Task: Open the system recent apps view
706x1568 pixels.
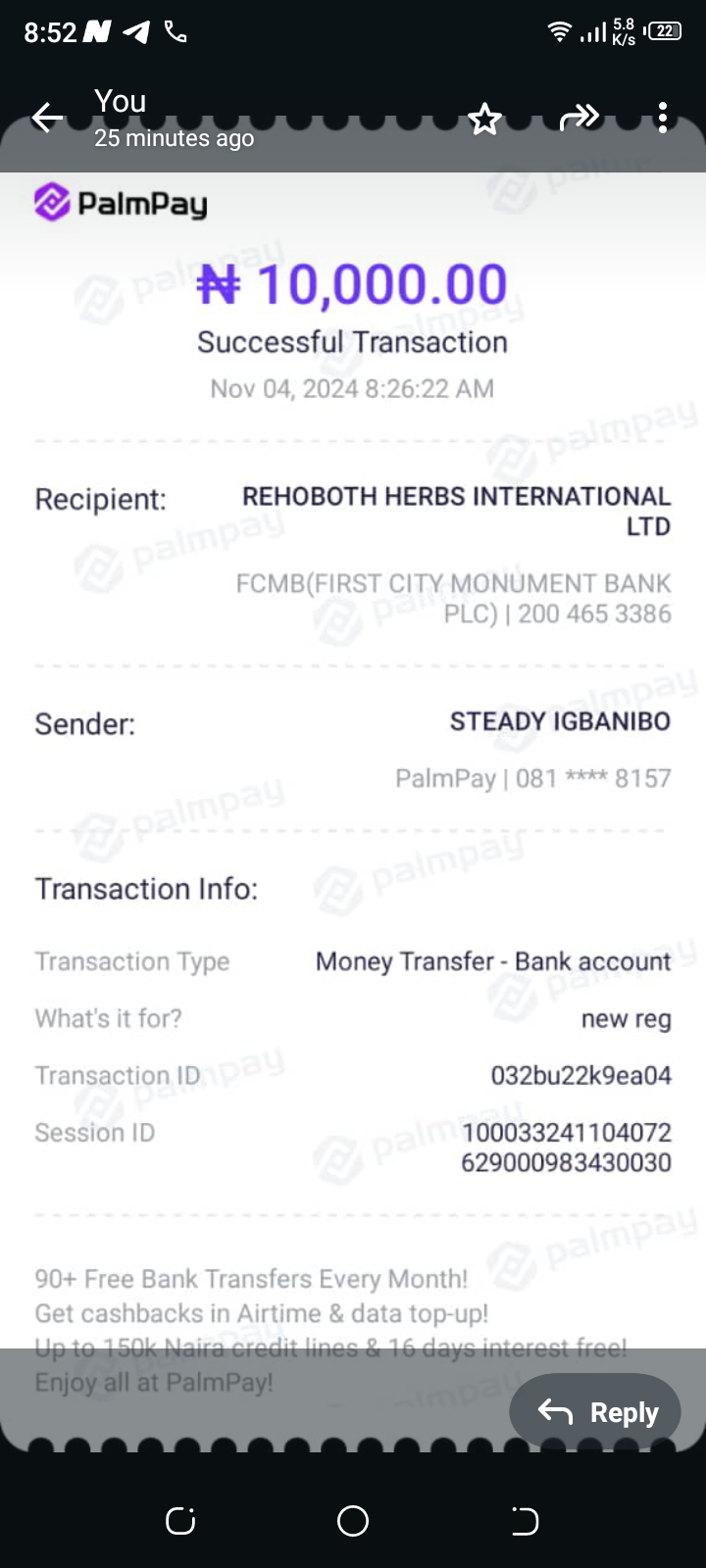Action: pos(180,1521)
